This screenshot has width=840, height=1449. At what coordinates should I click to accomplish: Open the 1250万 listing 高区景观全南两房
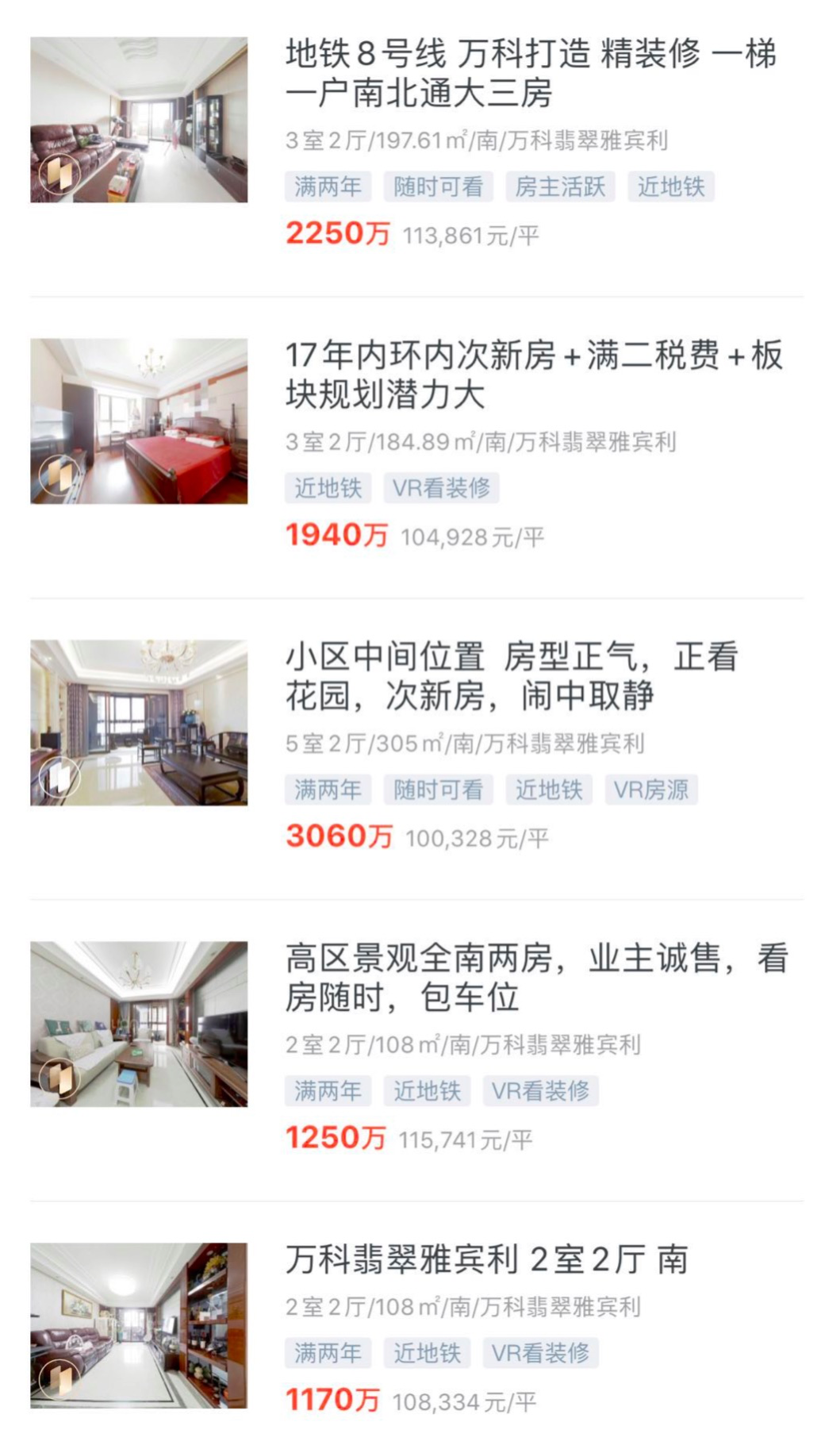pos(536,978)
